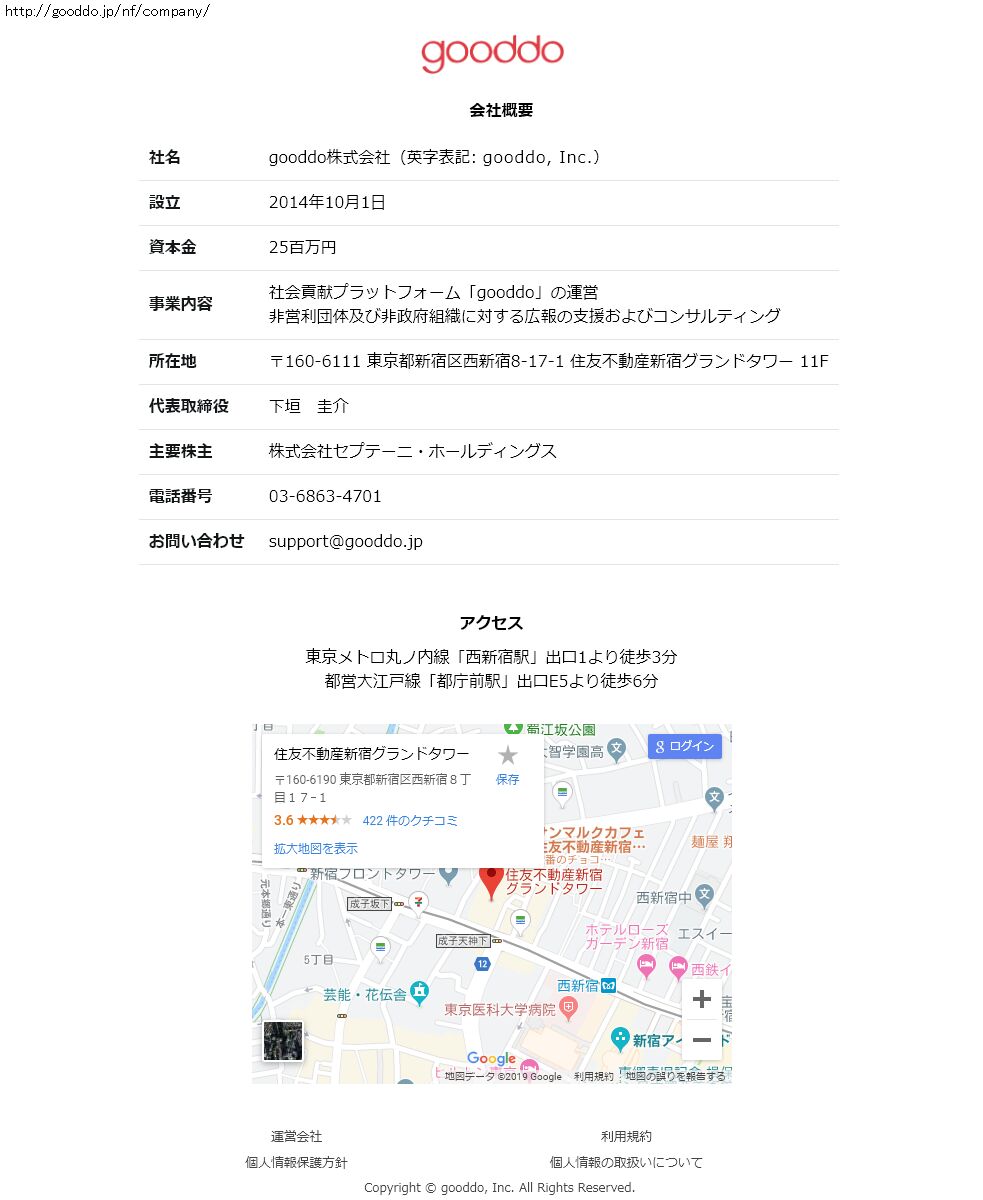The image size is (983, 1200).
Task: Open 個人情報の取扱いについて footer link
Action: (626, 1162)
